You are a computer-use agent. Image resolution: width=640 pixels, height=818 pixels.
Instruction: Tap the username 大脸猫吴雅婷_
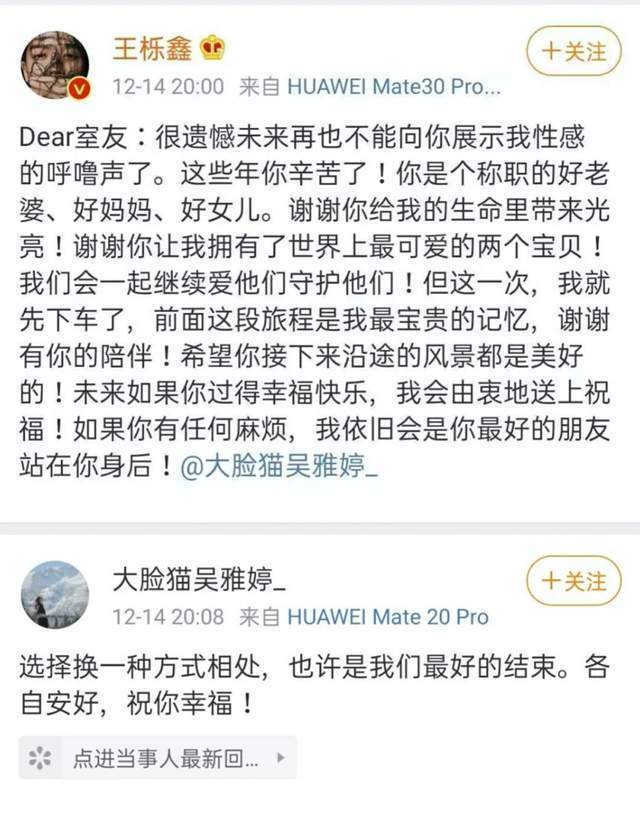coord(200,577)
